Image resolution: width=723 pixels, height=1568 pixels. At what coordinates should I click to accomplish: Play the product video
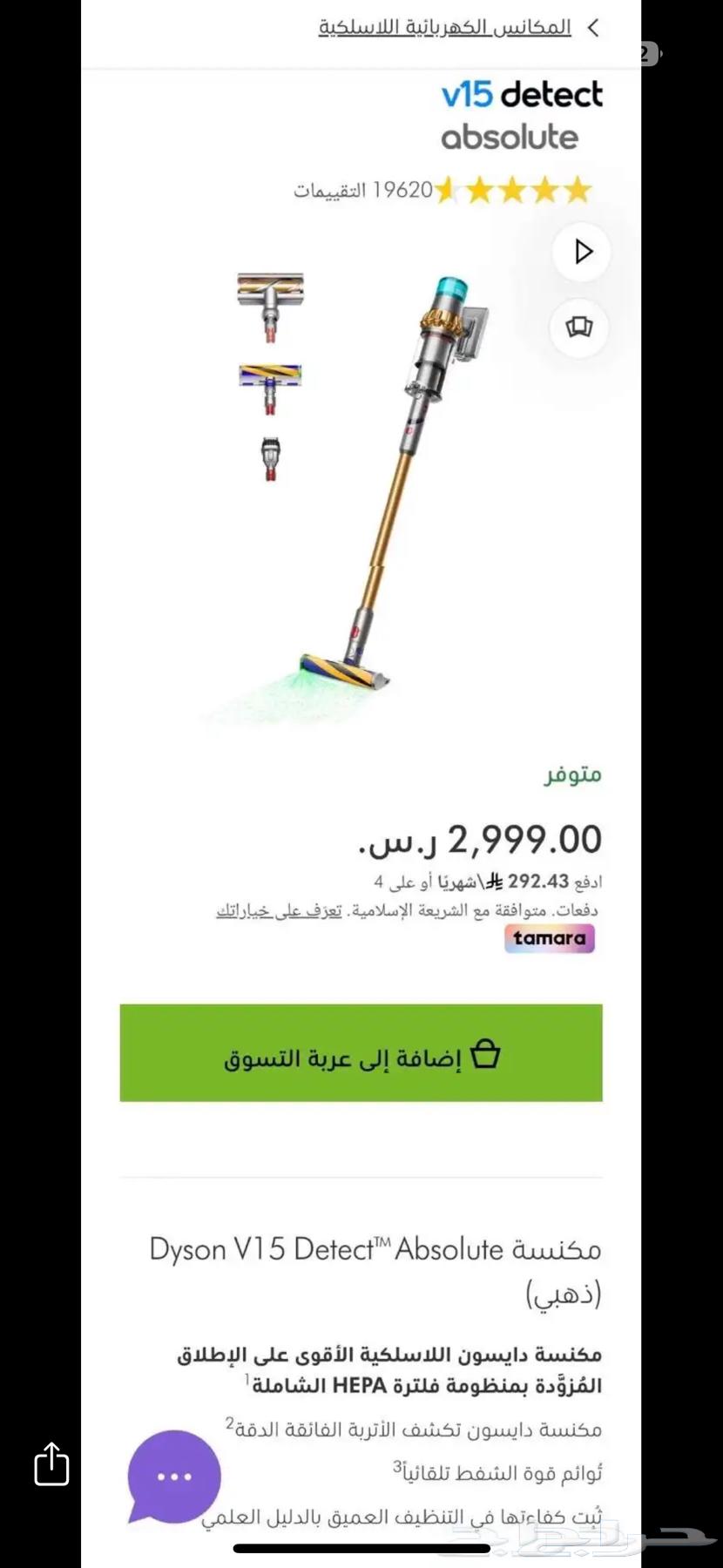click(x=581, y=252)
